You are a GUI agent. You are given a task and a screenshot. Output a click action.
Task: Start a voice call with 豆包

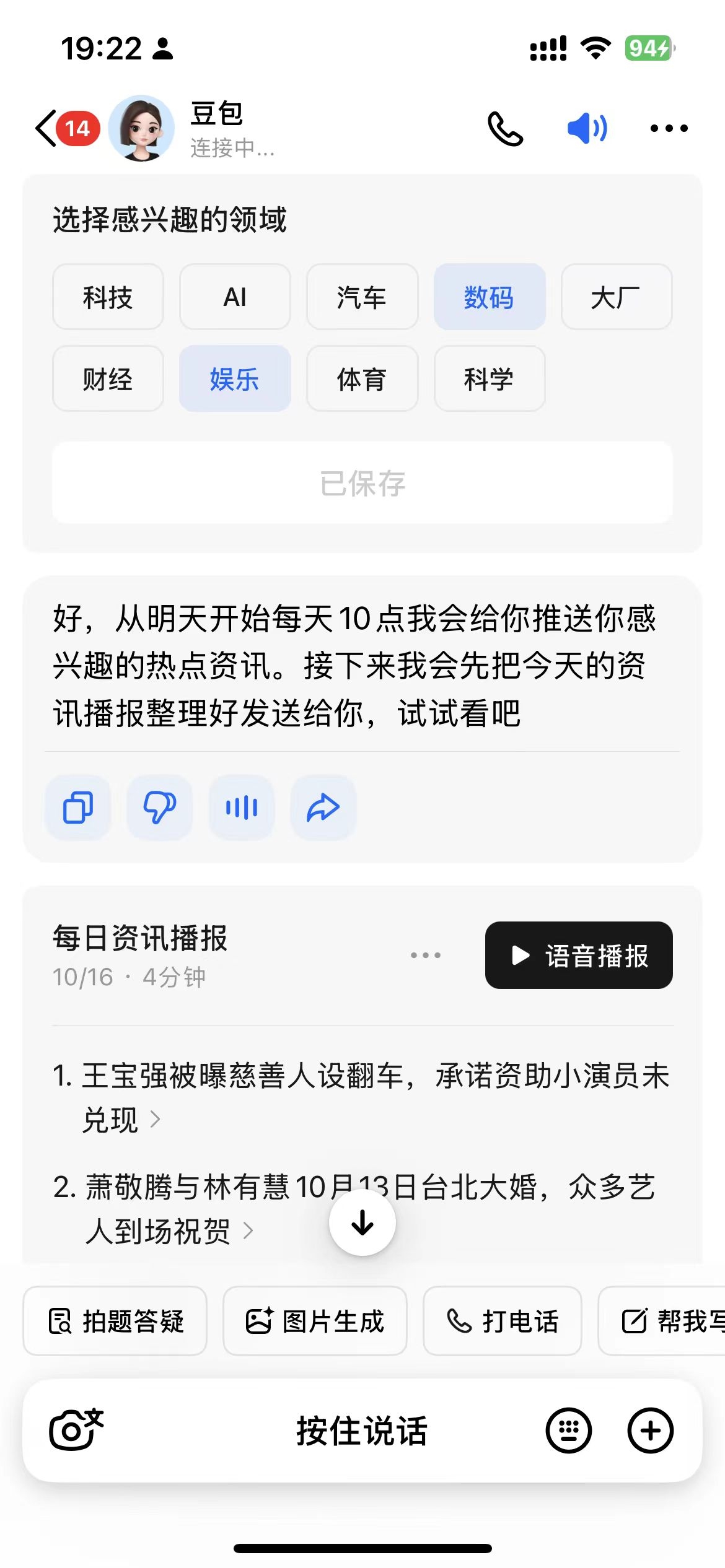tap(505, 129)
